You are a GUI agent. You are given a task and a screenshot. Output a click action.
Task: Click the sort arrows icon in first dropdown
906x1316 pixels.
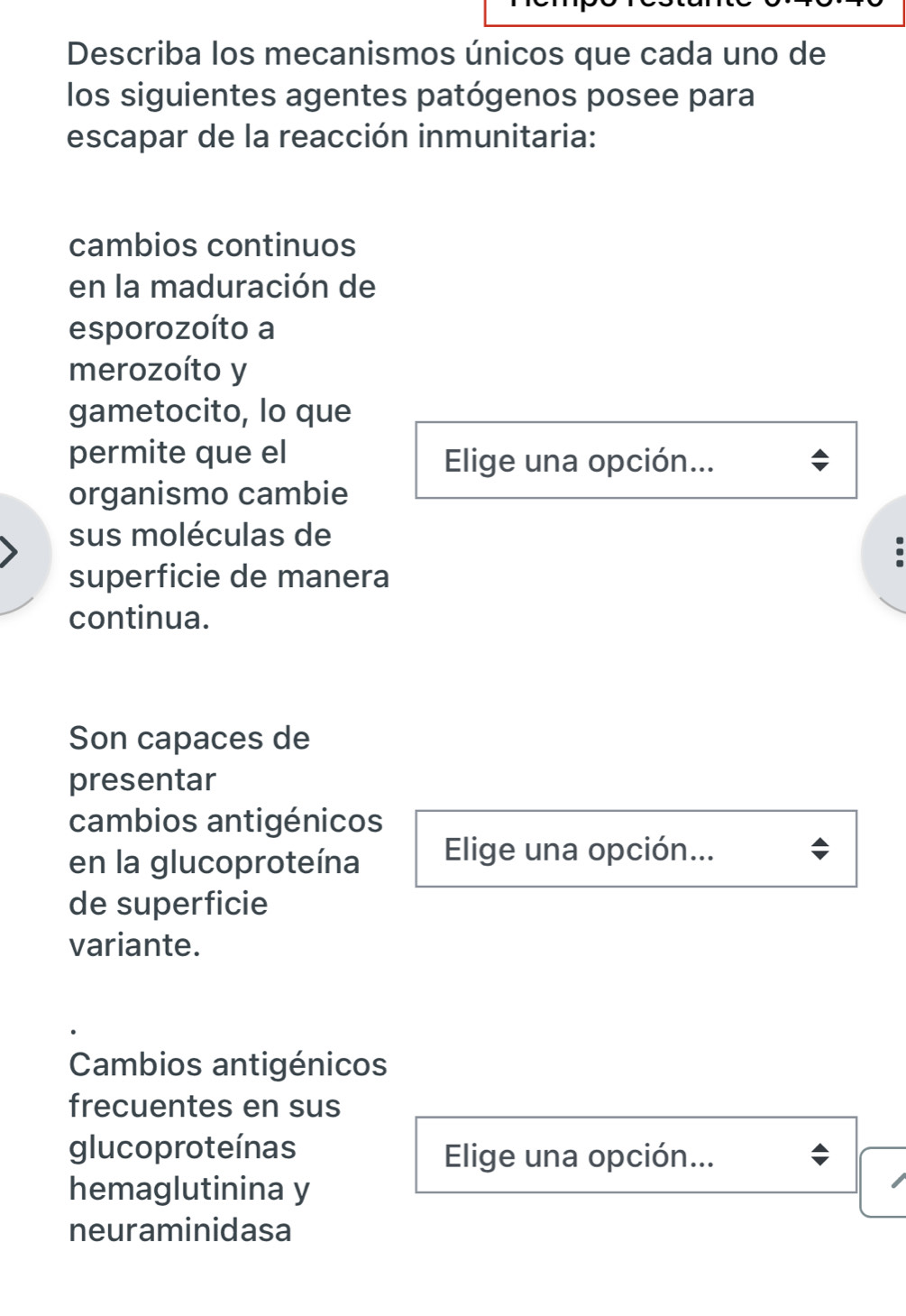(821, 461)
